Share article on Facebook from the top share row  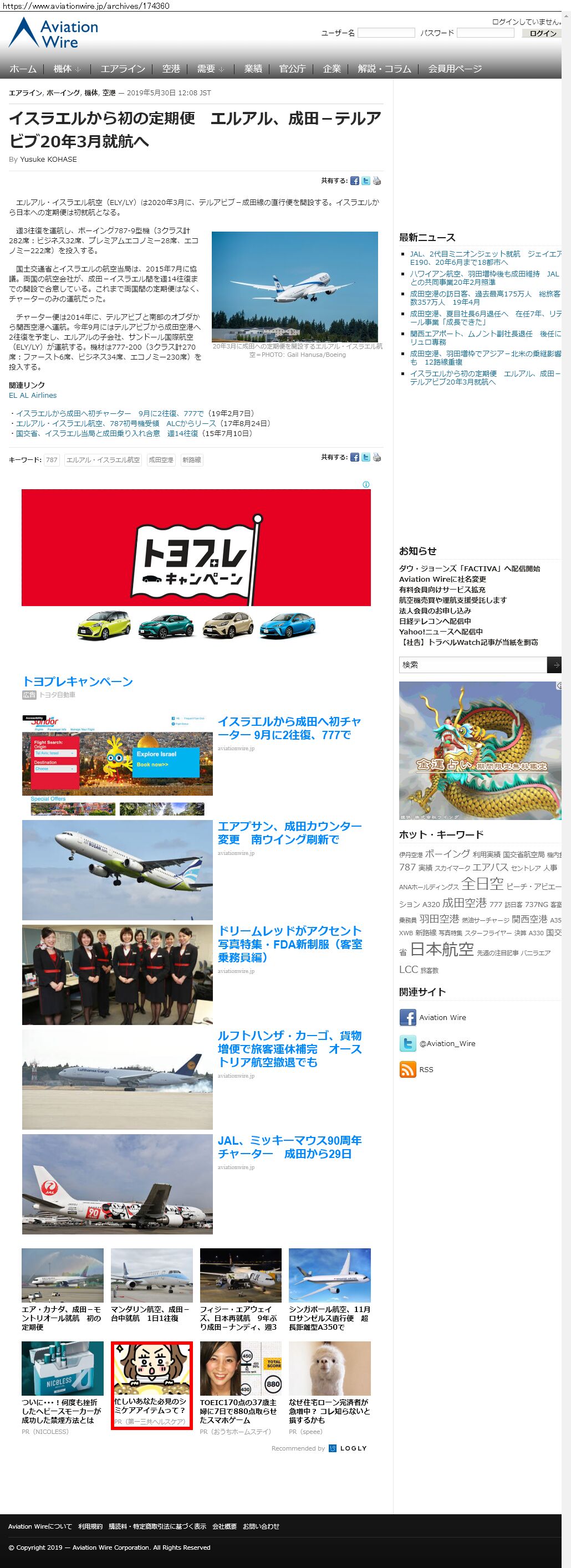tap(355, 181)
